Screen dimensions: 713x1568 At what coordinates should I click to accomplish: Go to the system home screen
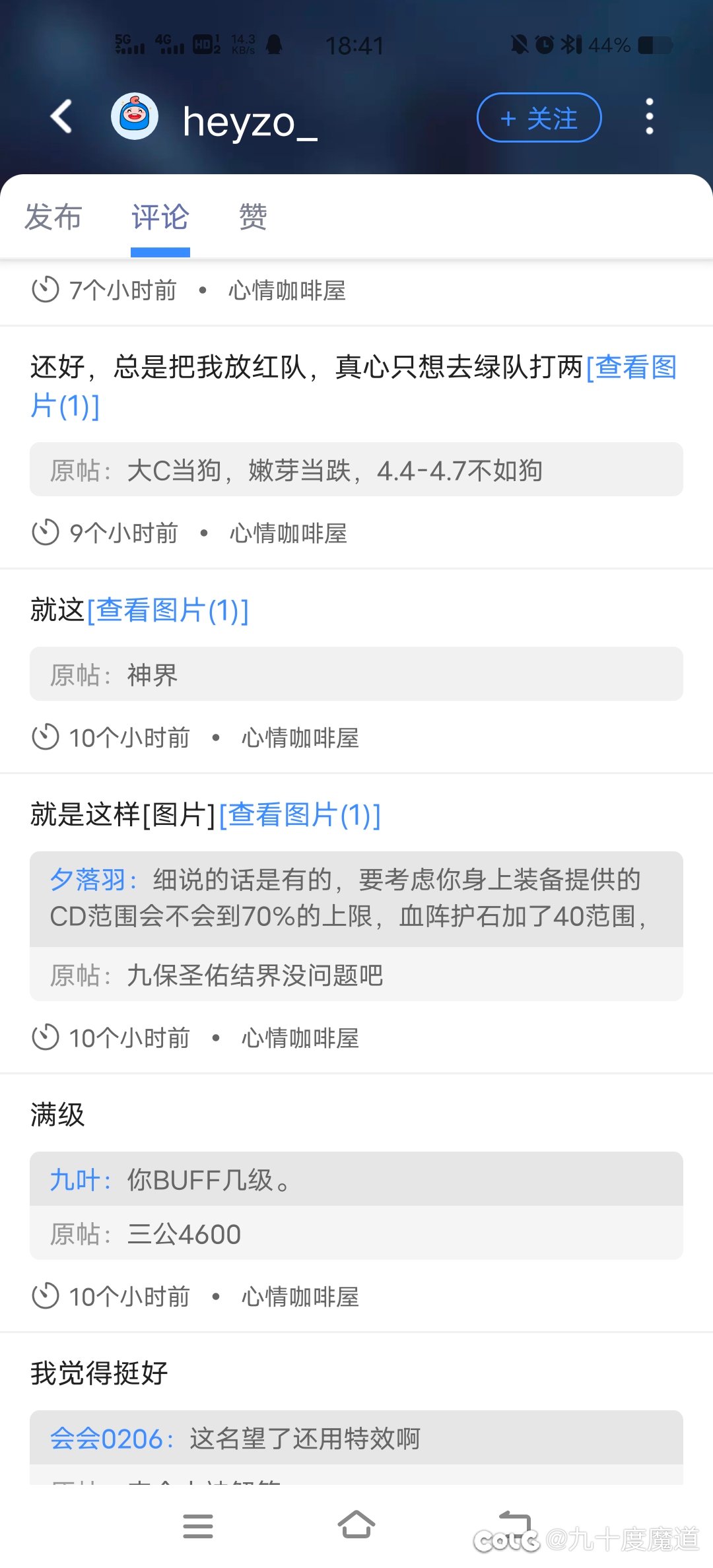(x=356, y=1525)
